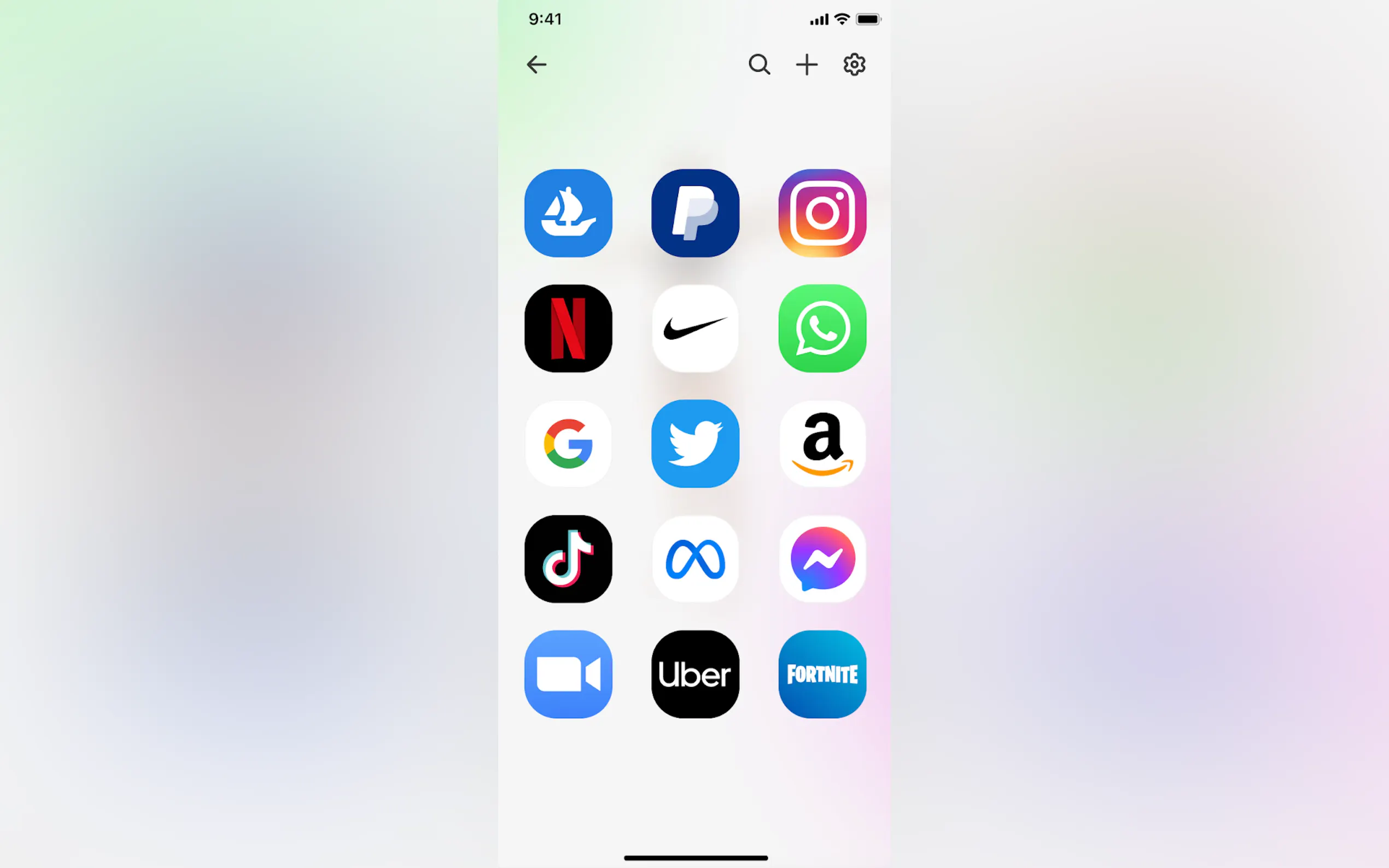Tap the Nike swoosh app icon
Screen dimensions: 1389x868
(x=695, y=329)
